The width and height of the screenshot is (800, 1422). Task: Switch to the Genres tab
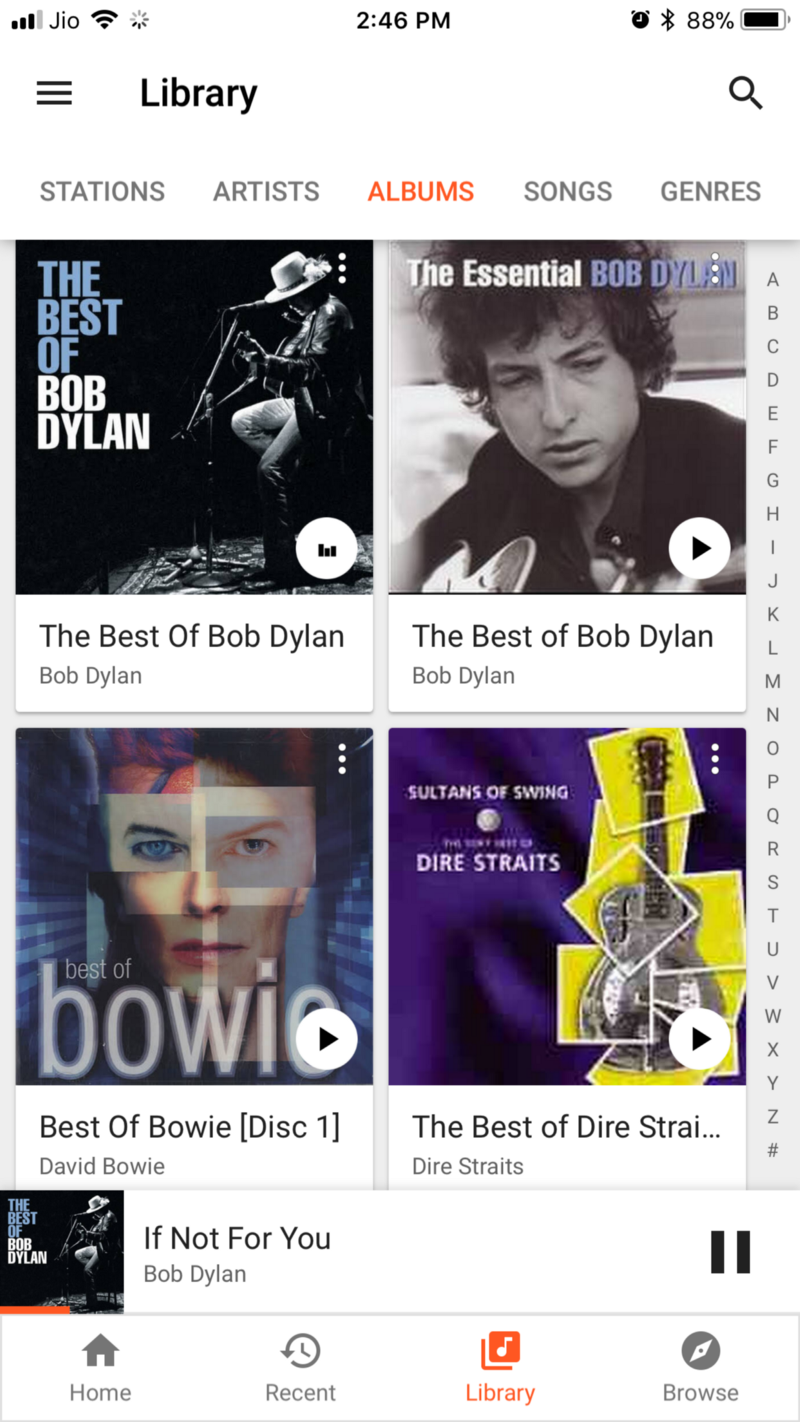pos(711,191)
